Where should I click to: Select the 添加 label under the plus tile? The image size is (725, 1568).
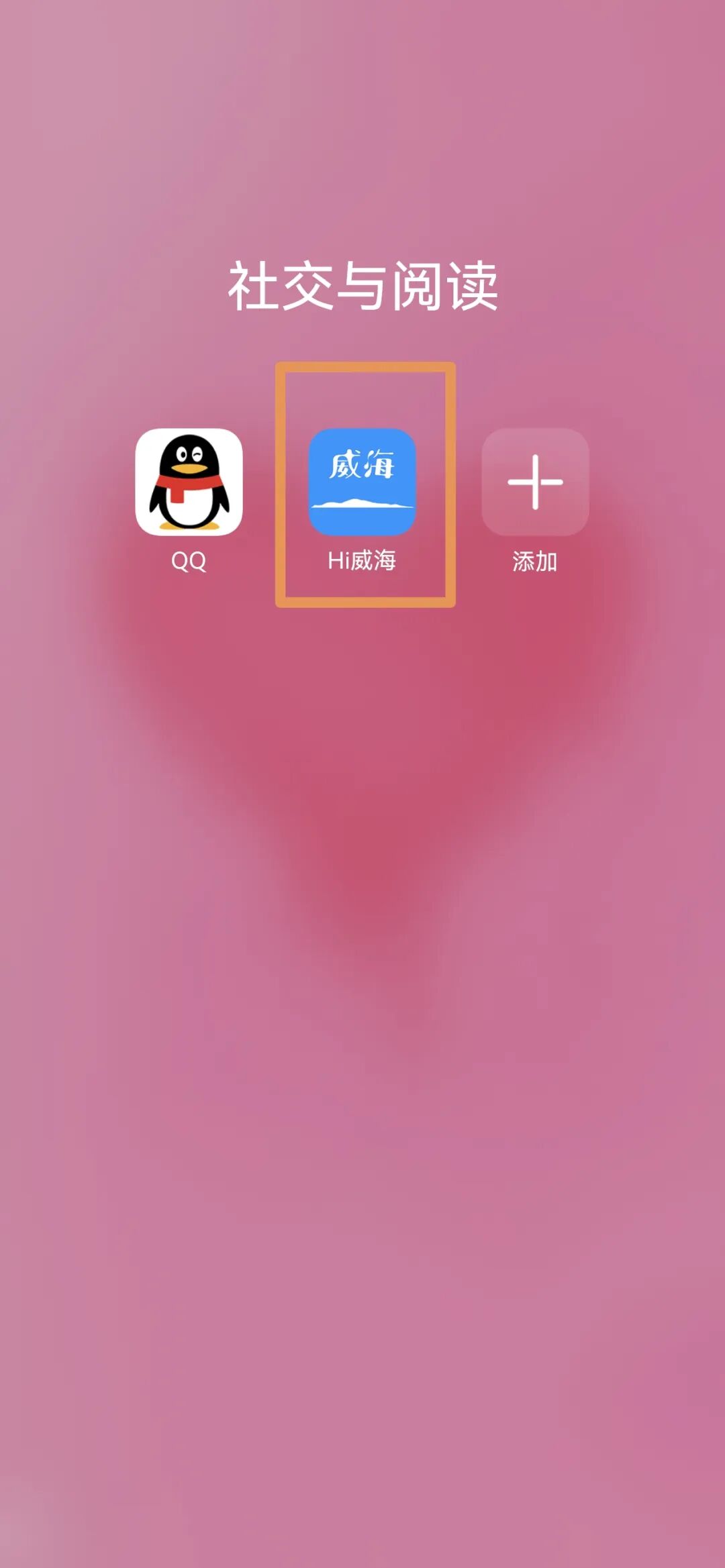(x=534, y=562)
